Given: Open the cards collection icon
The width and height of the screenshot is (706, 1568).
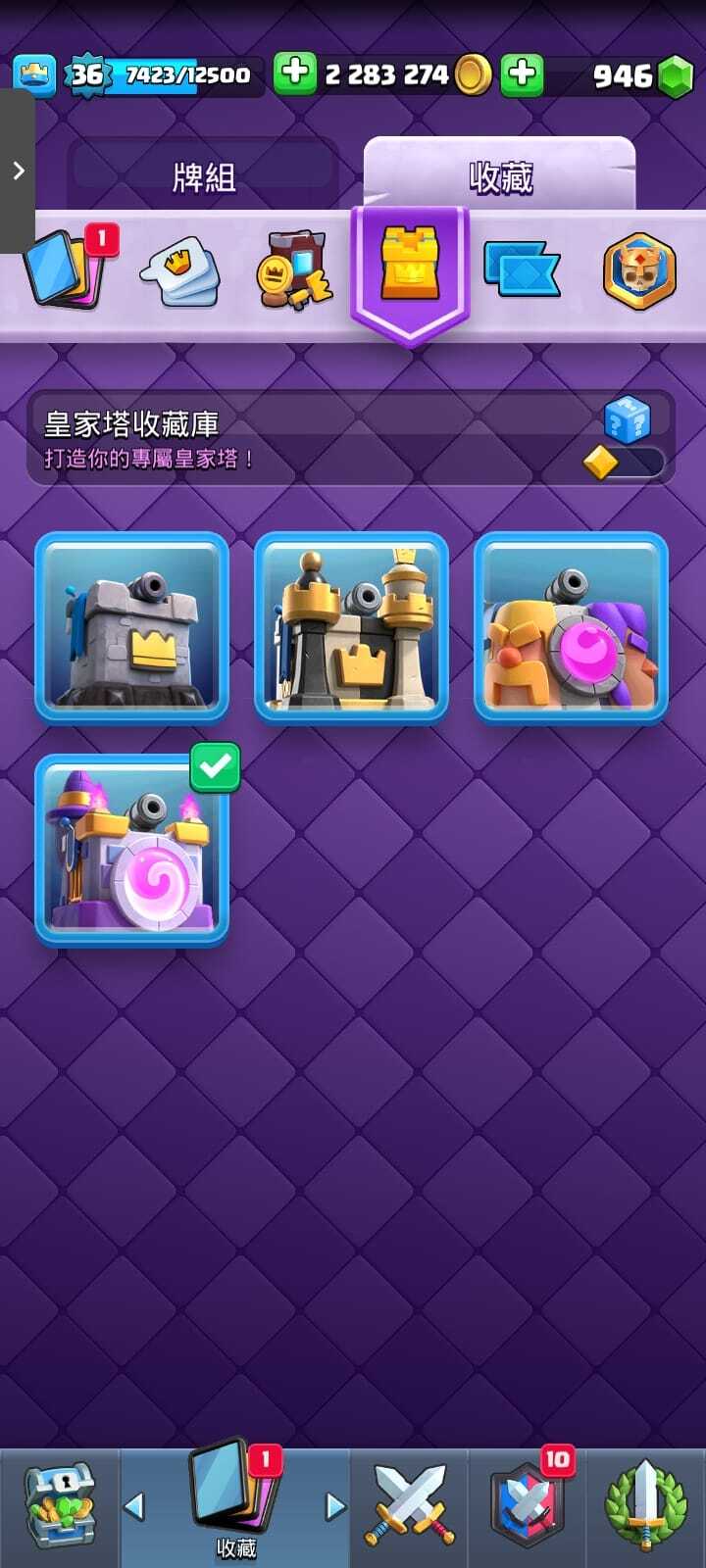Looking at the screenshot, I should pos(65,269).
